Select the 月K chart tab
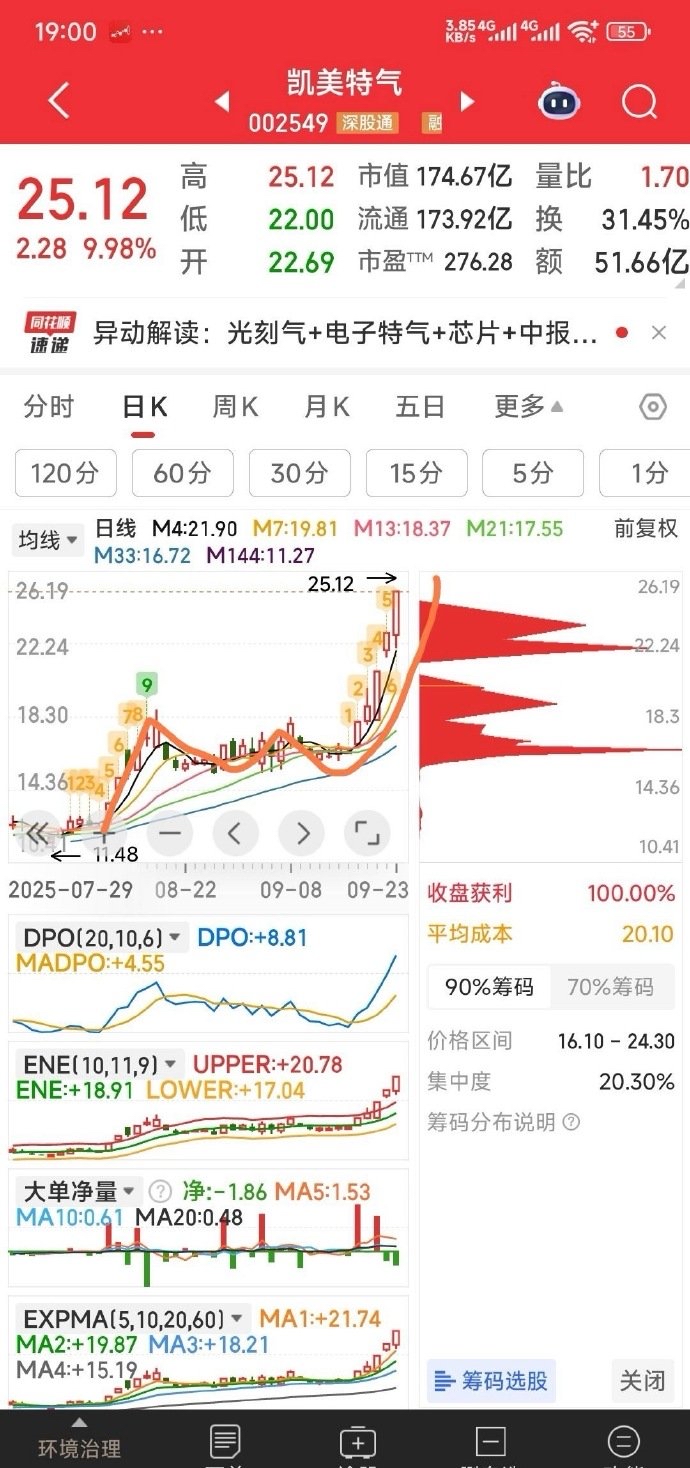 tap(327, 407)
